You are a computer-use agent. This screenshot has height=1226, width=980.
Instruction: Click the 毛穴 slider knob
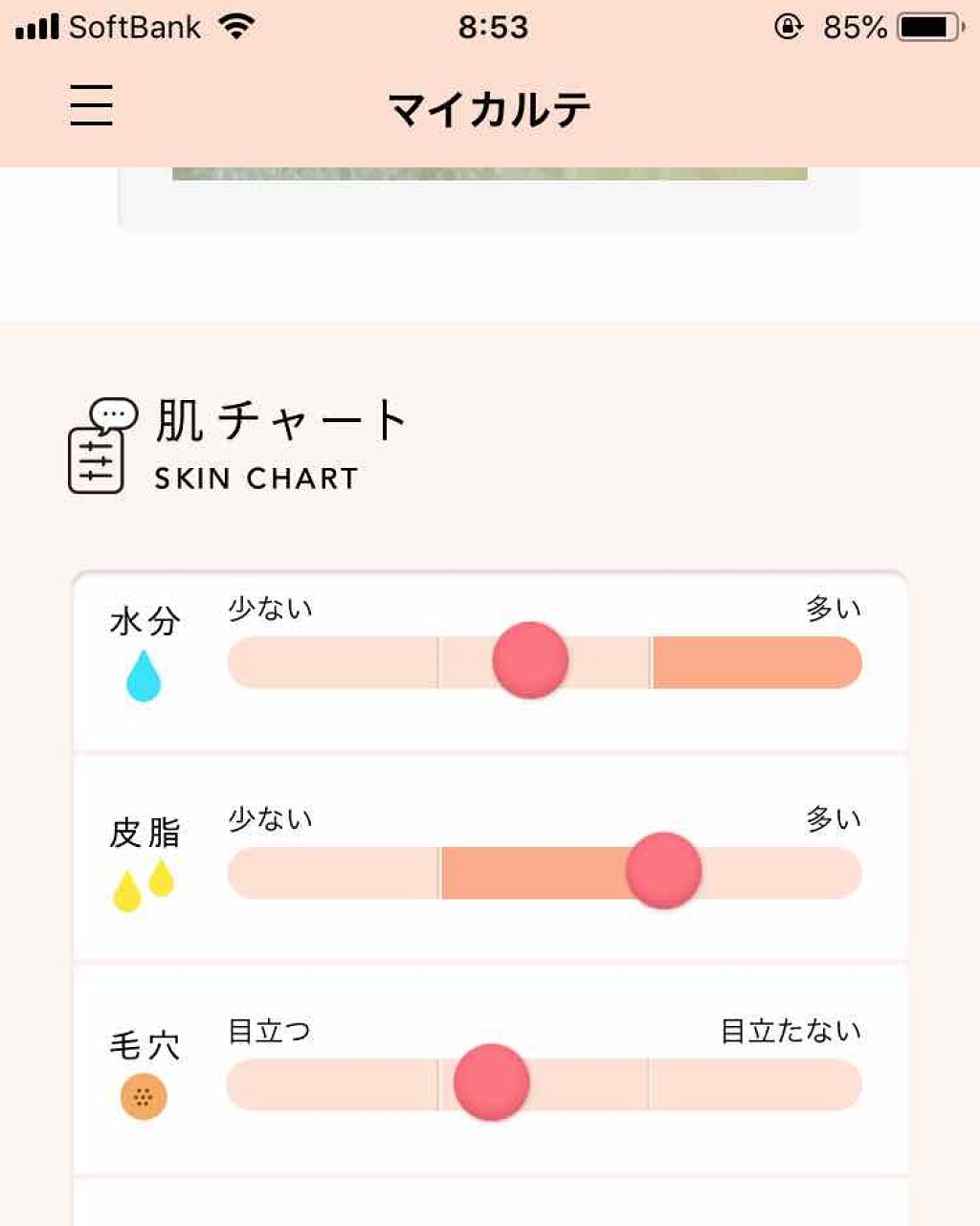point(490,1082)
